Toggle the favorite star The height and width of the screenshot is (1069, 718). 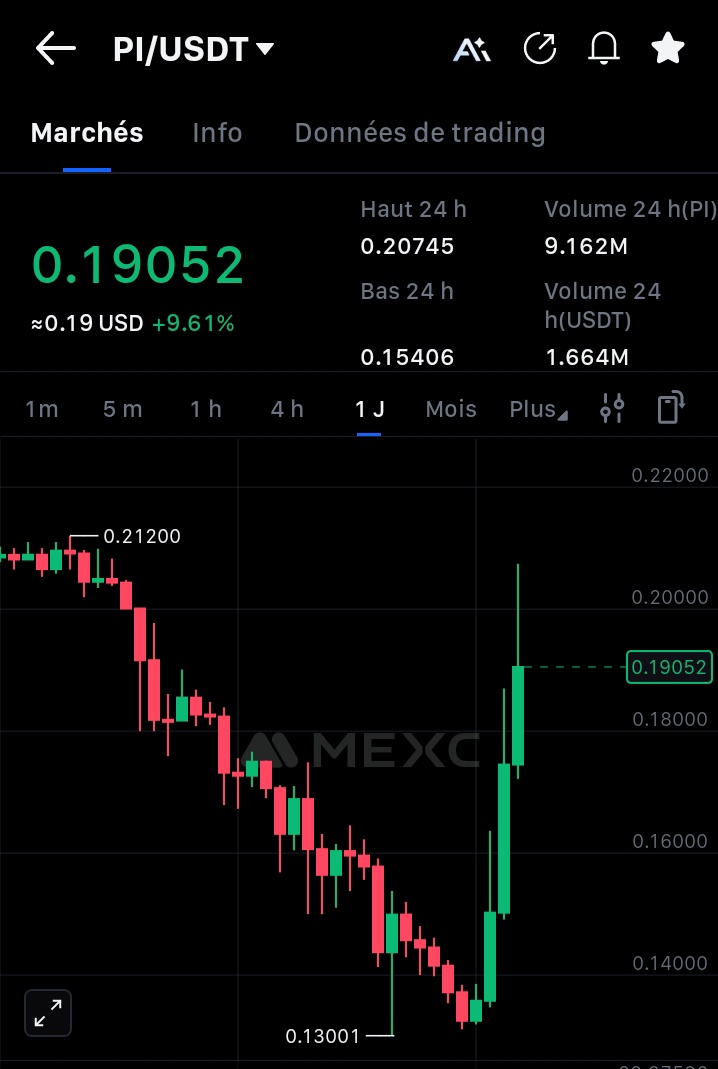point(667,48)
